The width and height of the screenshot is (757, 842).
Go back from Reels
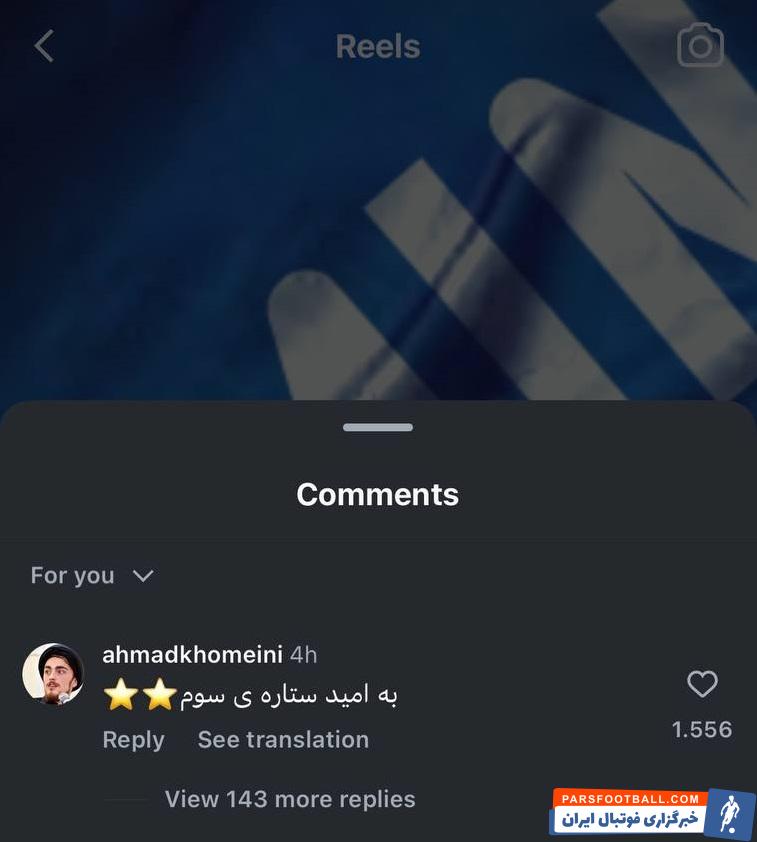tap(44, 46)
